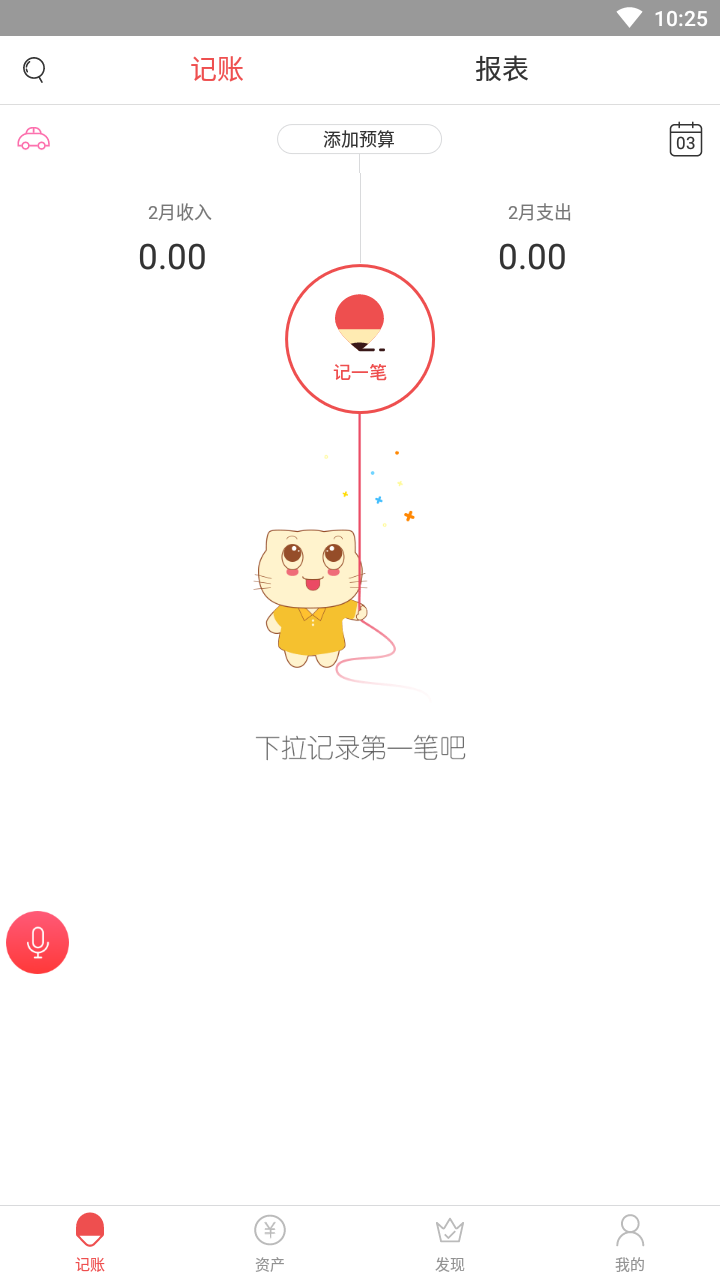Tap the pink car icon

click(x=33, y=139)
